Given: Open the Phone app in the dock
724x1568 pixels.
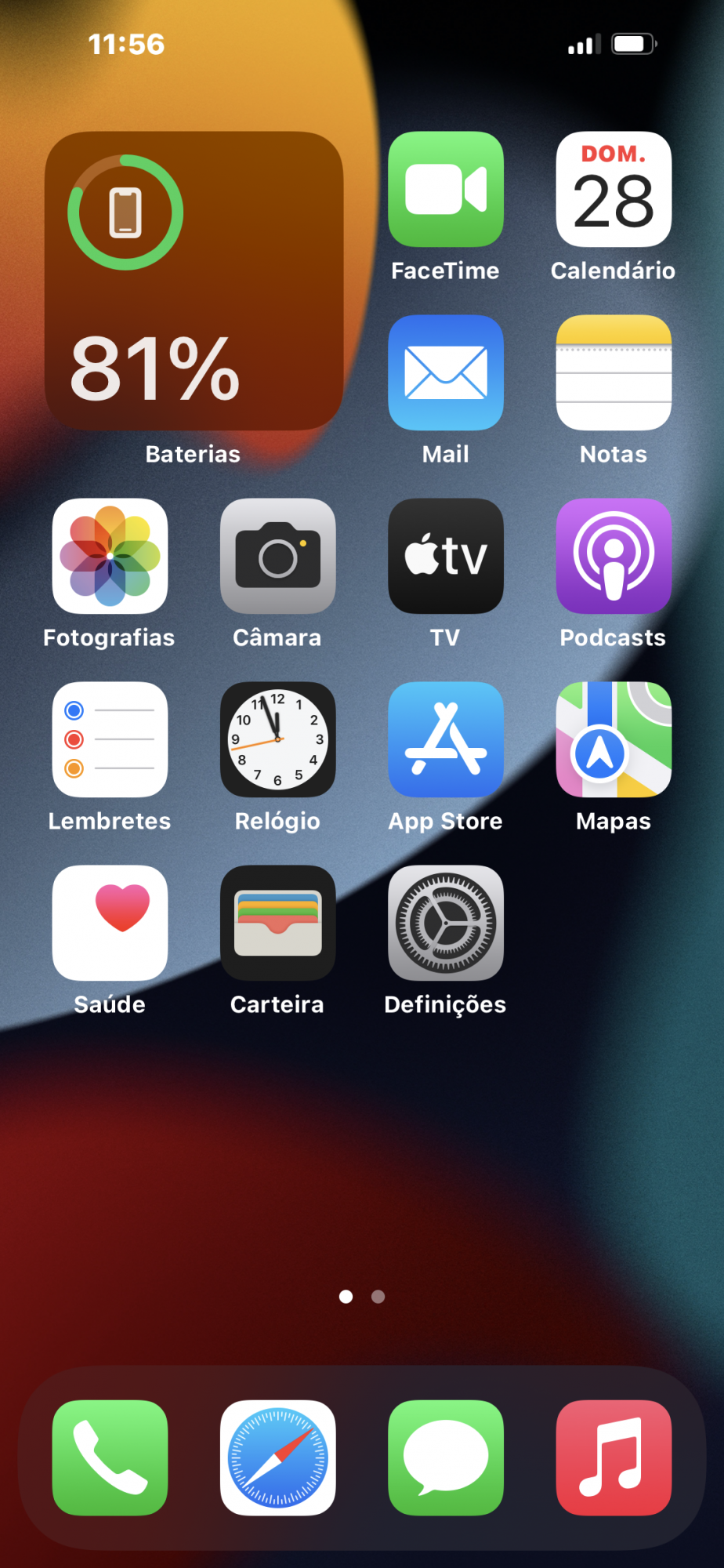Looking at the screenshot, I should tap(110, 1457).
